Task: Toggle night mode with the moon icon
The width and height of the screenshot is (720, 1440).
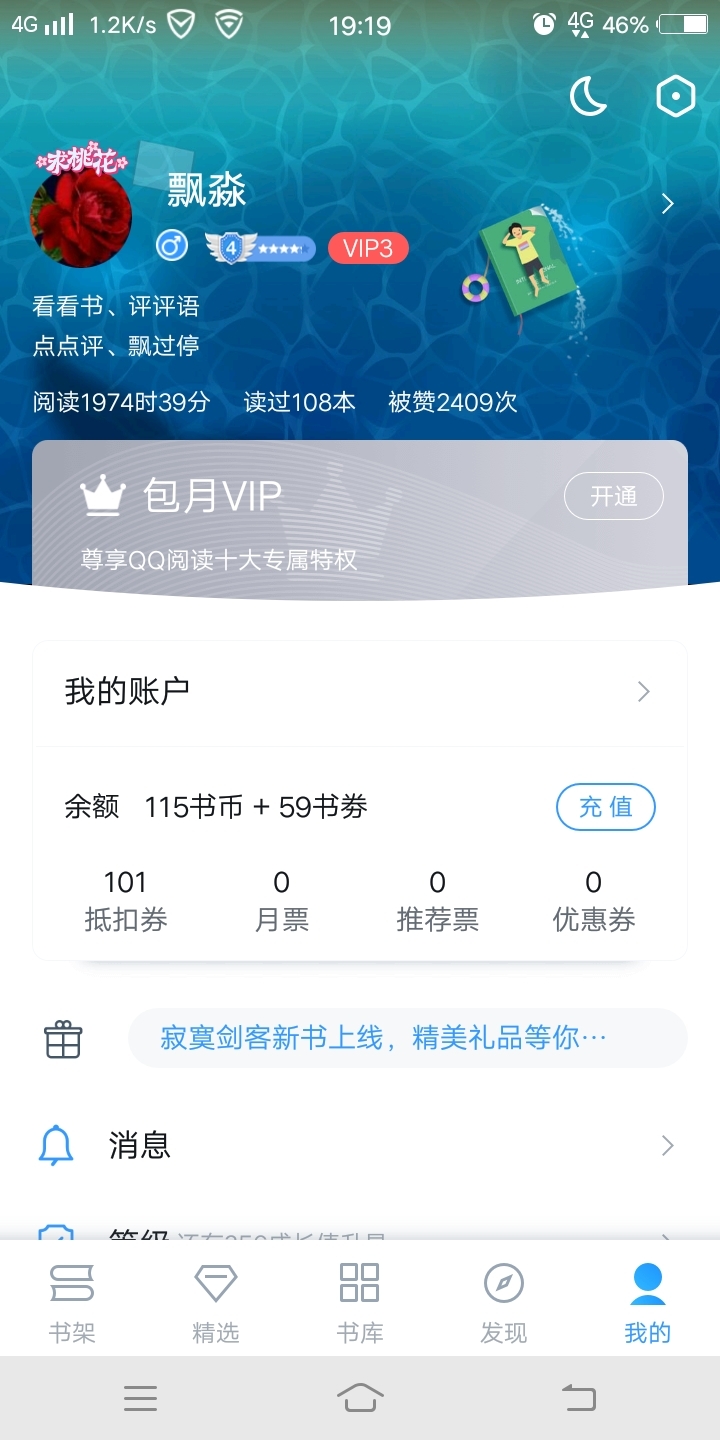Action: pos(588,97)
